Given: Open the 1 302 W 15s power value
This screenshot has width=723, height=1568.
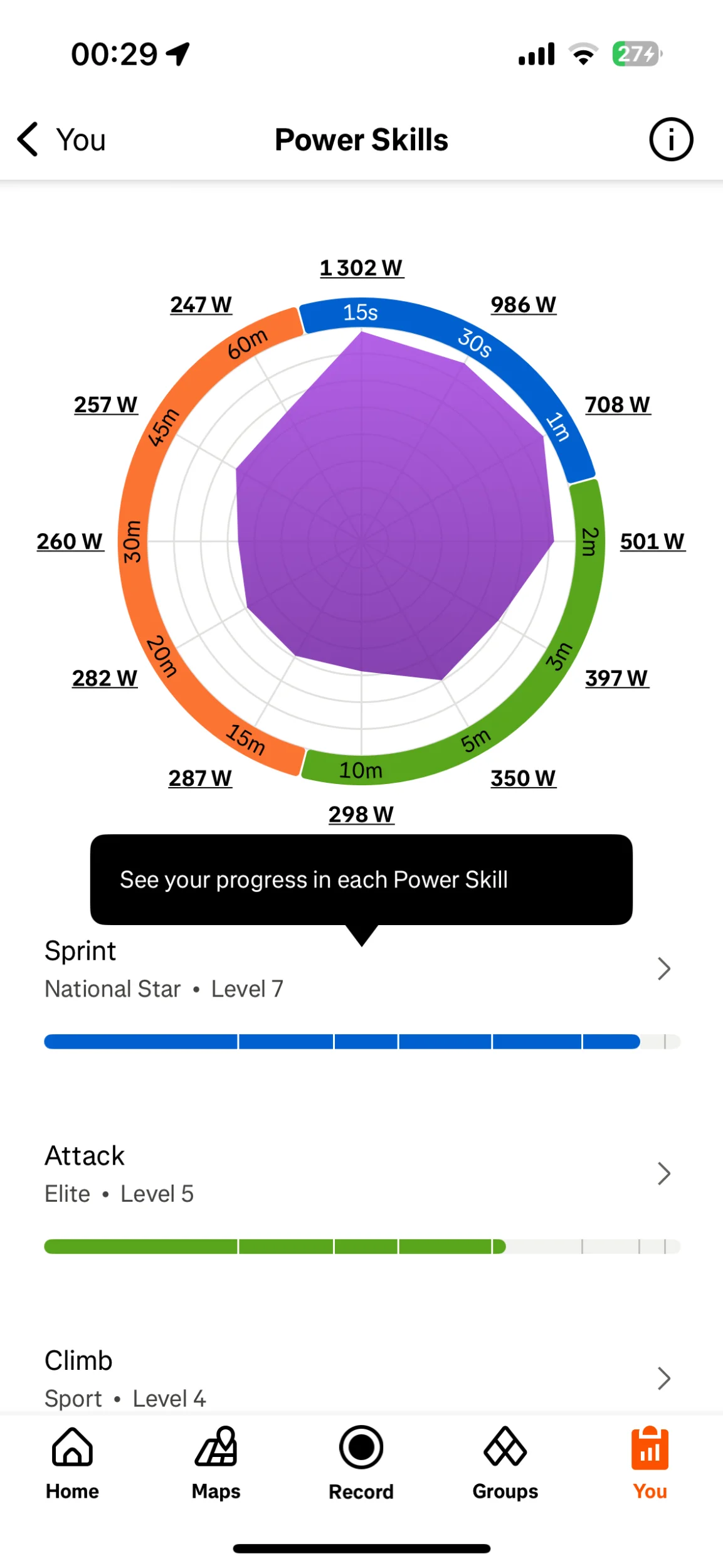Looking at the screenshot, I should [361, 268].
